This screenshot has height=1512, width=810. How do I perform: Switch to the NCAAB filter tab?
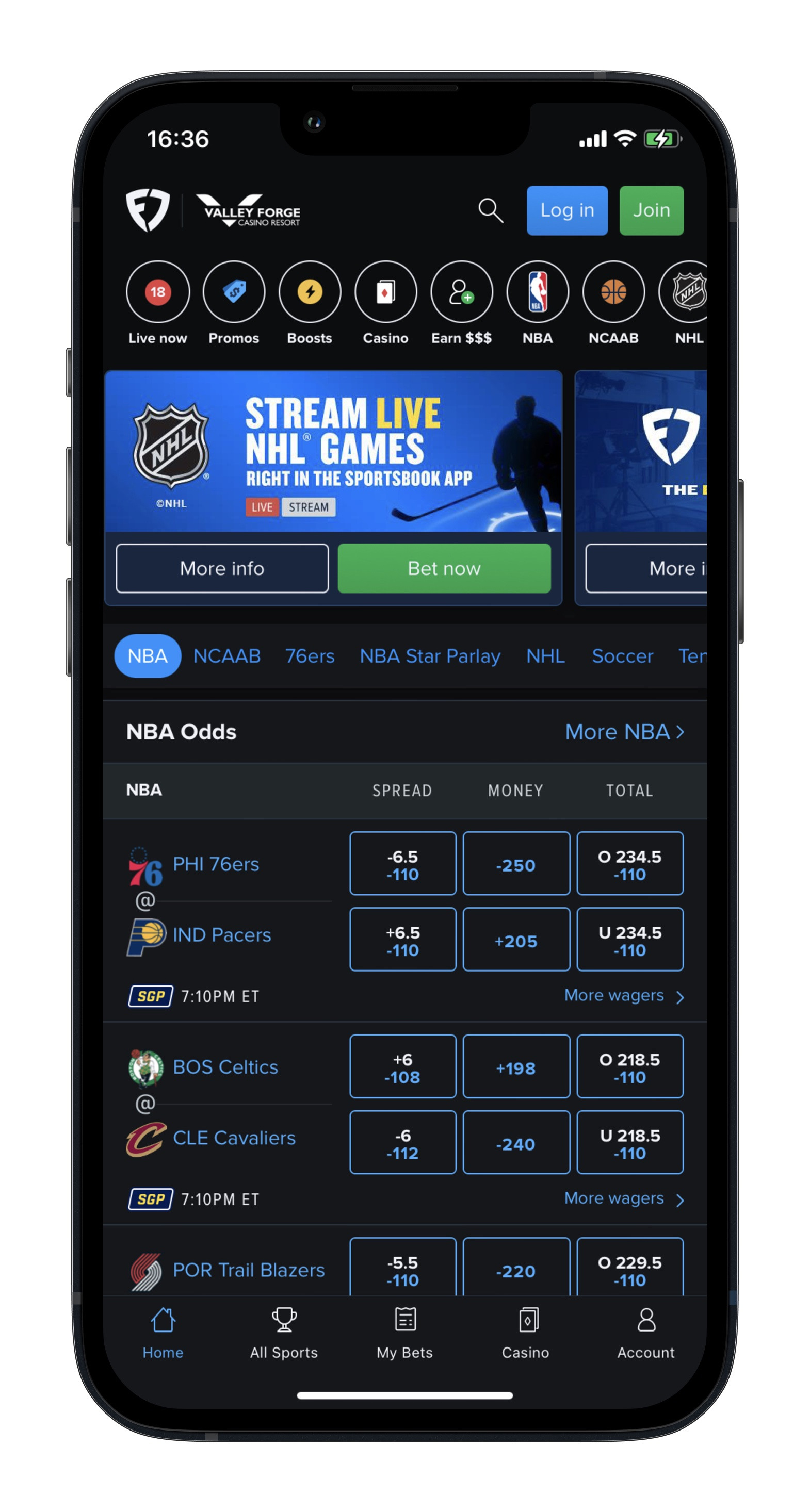[x=228, y=656]
